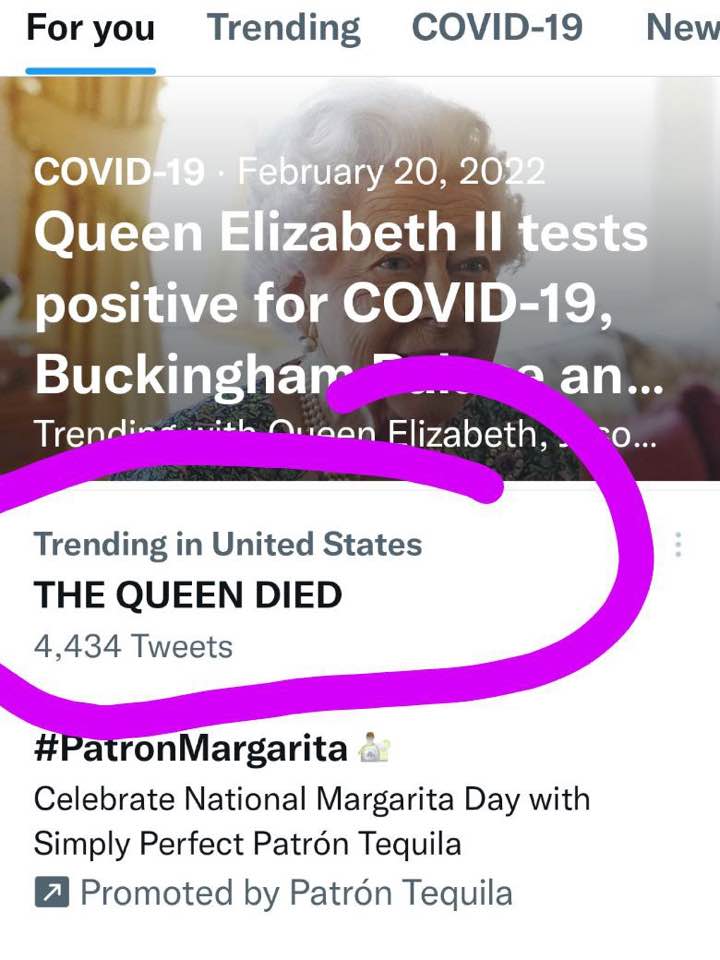Open overflow menu for THE QUEEN DIED trend
Image resolution: width=720 pixels, height=960 pixels.
[x=678, y=545]
